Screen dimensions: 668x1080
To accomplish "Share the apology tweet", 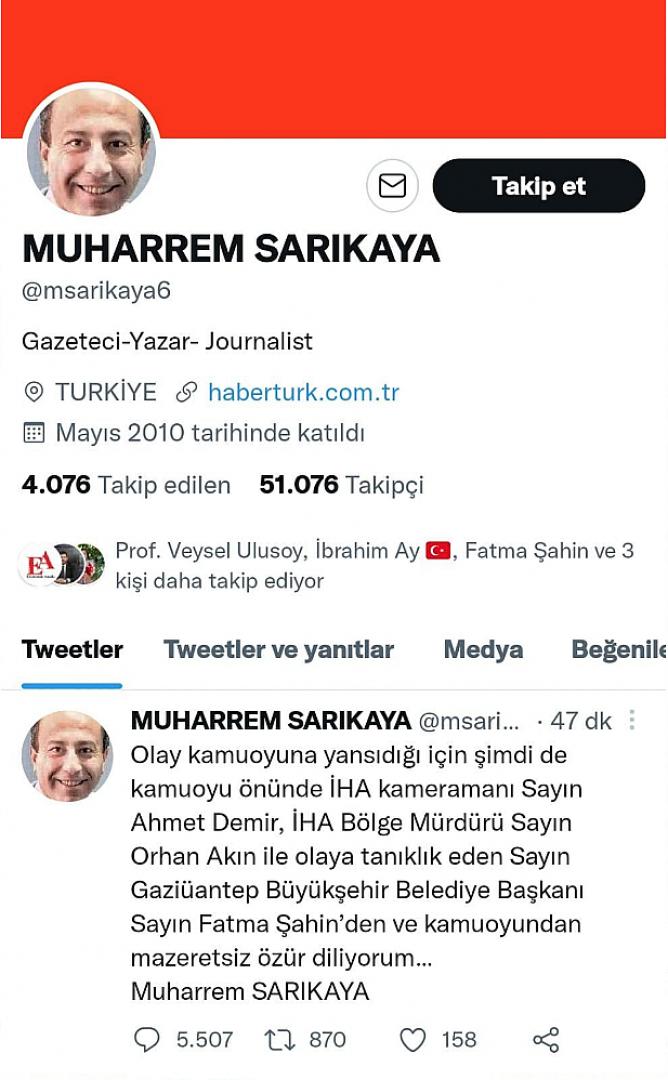I will 546,1040.
